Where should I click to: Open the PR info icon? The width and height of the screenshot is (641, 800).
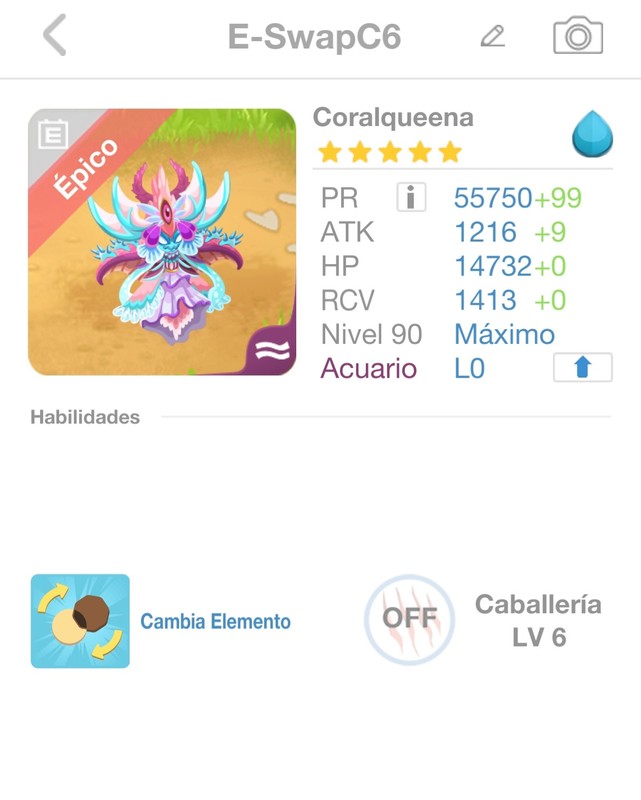point(411,197)
